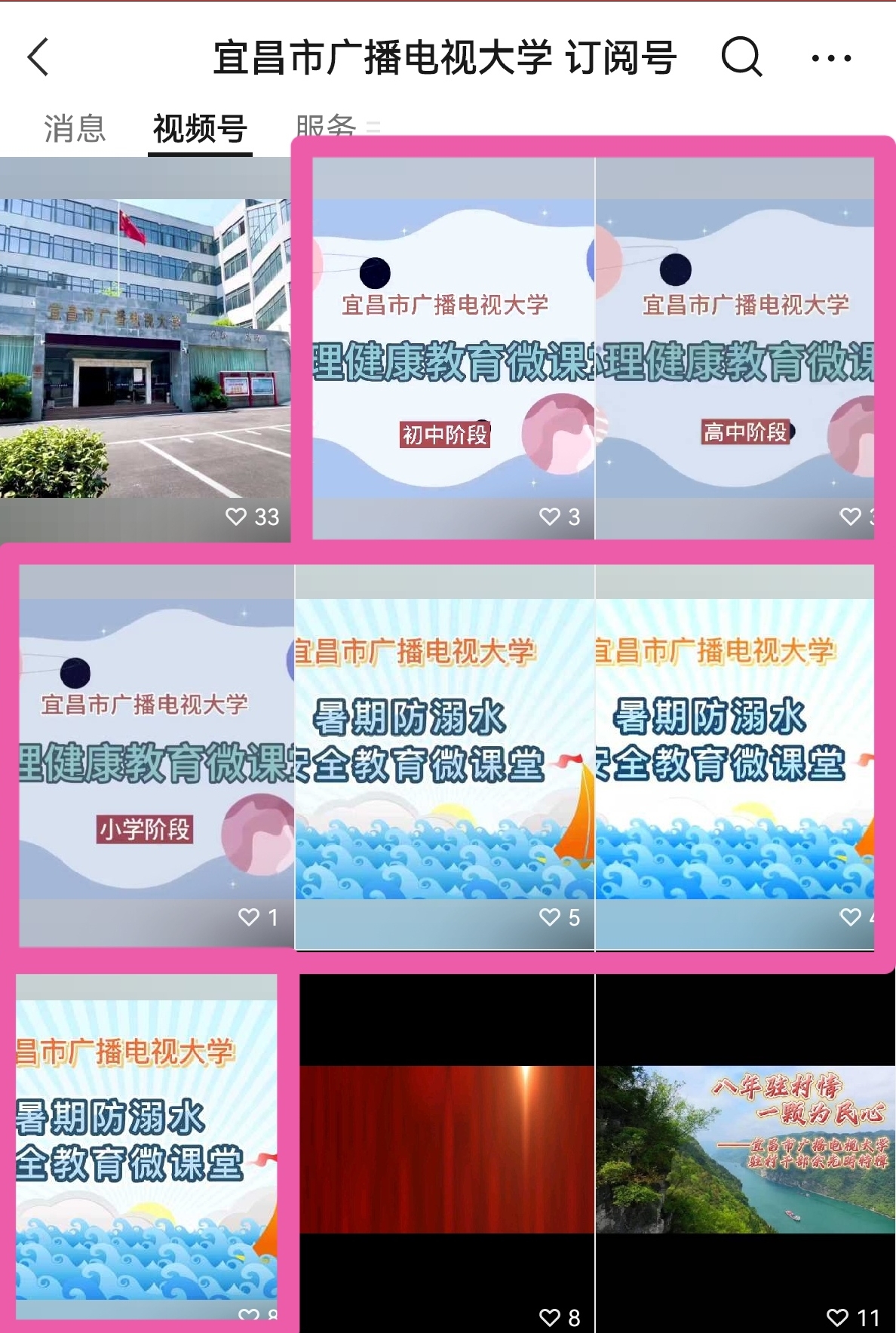Go back to the previous page
Image resolution: width=896 pixels, height=1333 pixels.
pos(38,57)
